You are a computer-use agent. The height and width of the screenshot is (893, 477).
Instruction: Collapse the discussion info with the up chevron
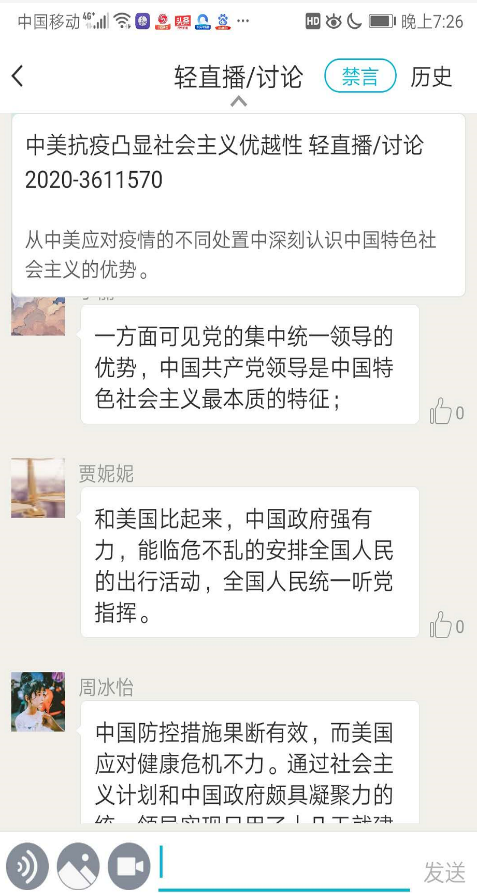(238, 101)
